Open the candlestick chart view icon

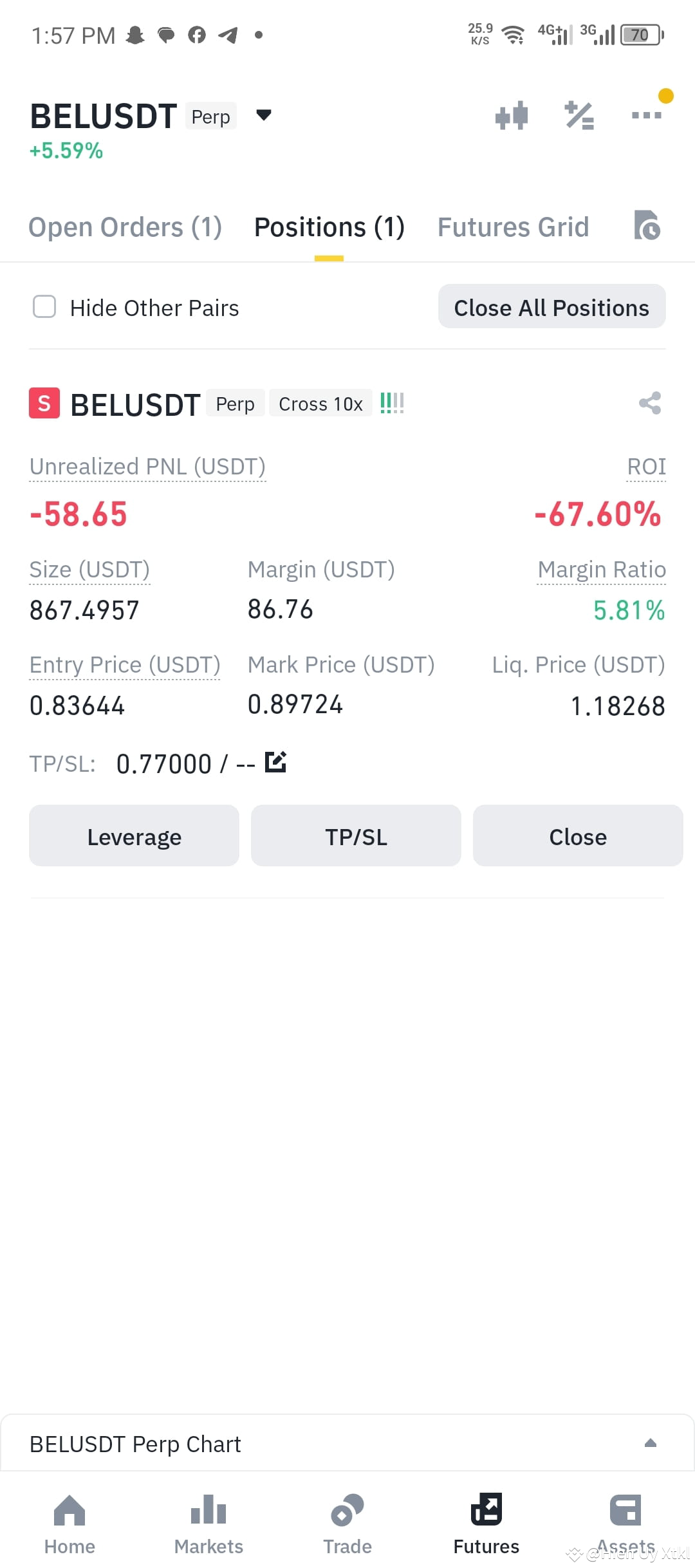click(512, 116)
